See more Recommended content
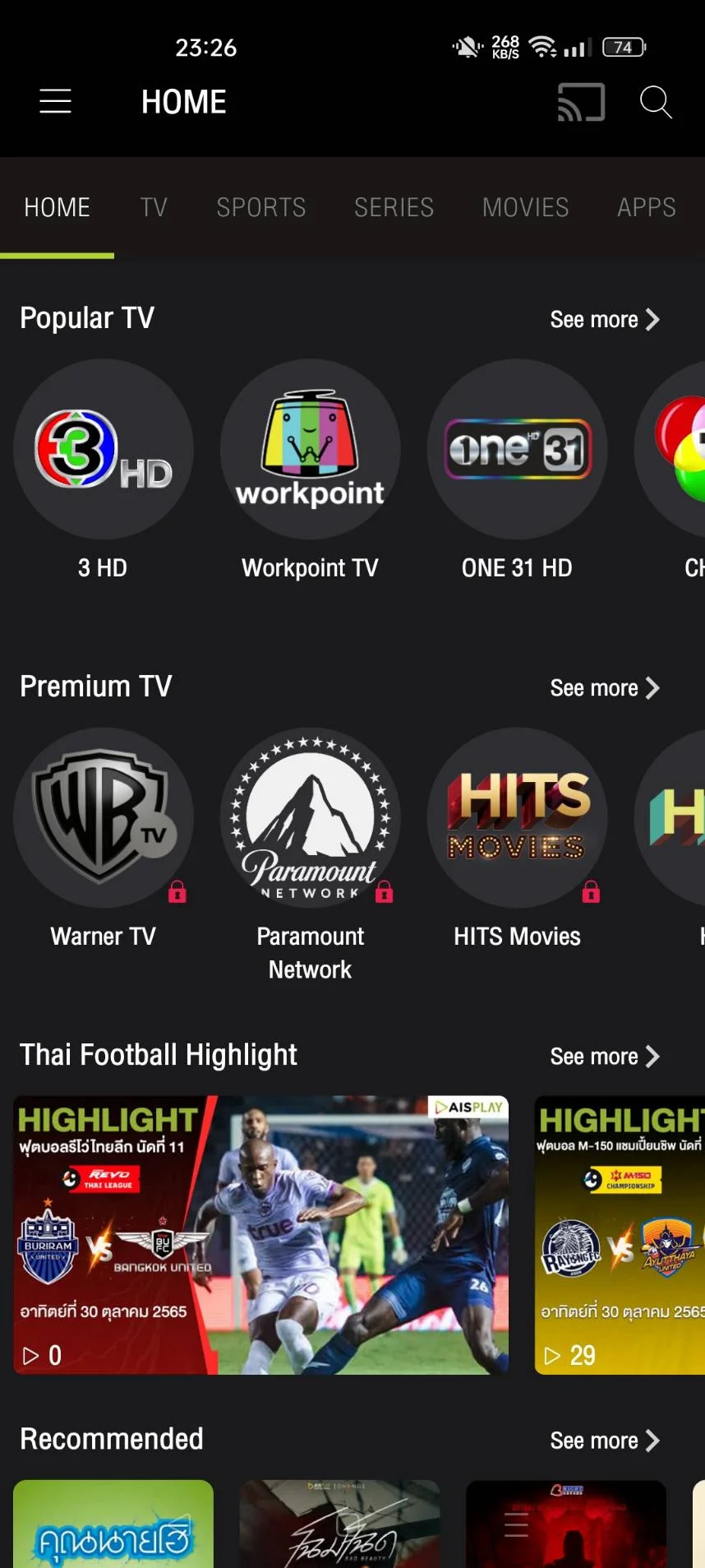Screen dimensions: 705x1568 (x=605, y=1441)
